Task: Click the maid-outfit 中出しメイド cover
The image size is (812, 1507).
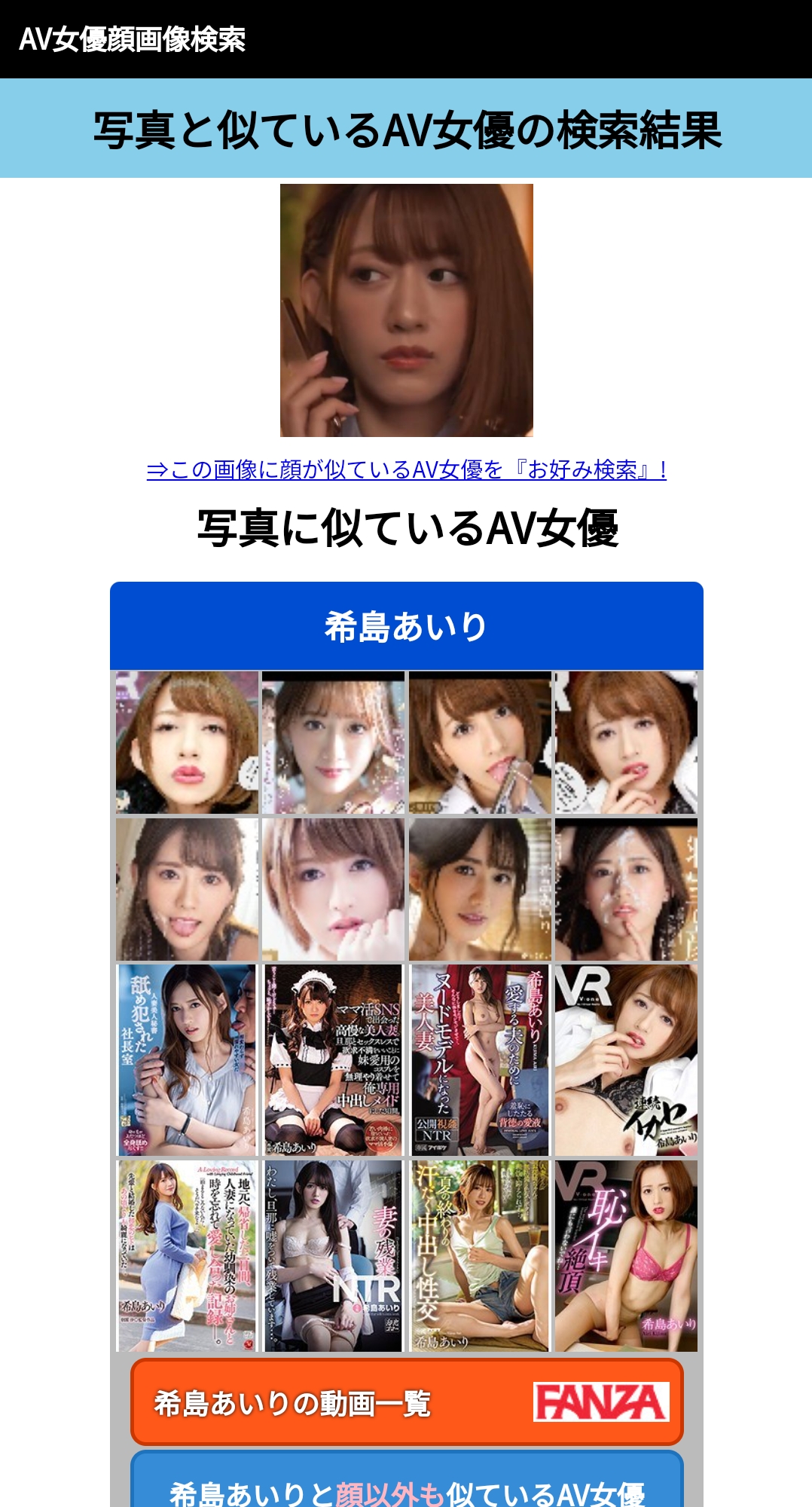Action: click(x=332, y=1059)
